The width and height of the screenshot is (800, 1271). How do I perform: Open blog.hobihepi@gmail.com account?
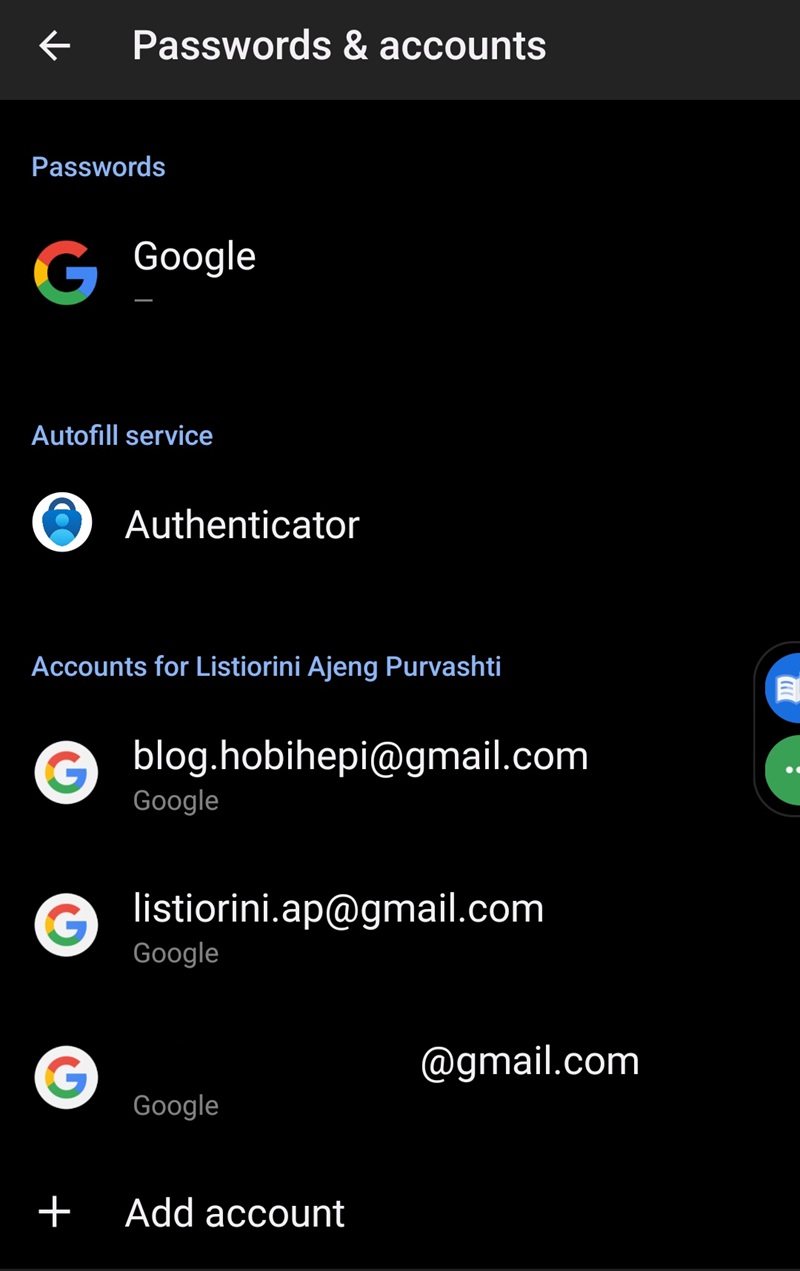[x=360, y=772]
